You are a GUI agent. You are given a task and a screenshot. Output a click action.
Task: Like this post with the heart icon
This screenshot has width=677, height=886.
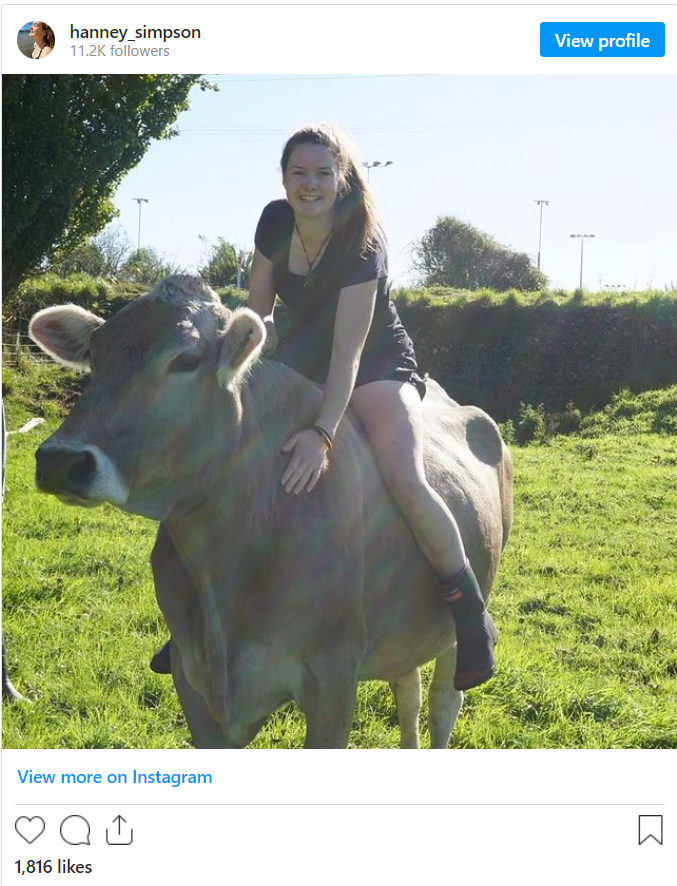tap(31, 830)
